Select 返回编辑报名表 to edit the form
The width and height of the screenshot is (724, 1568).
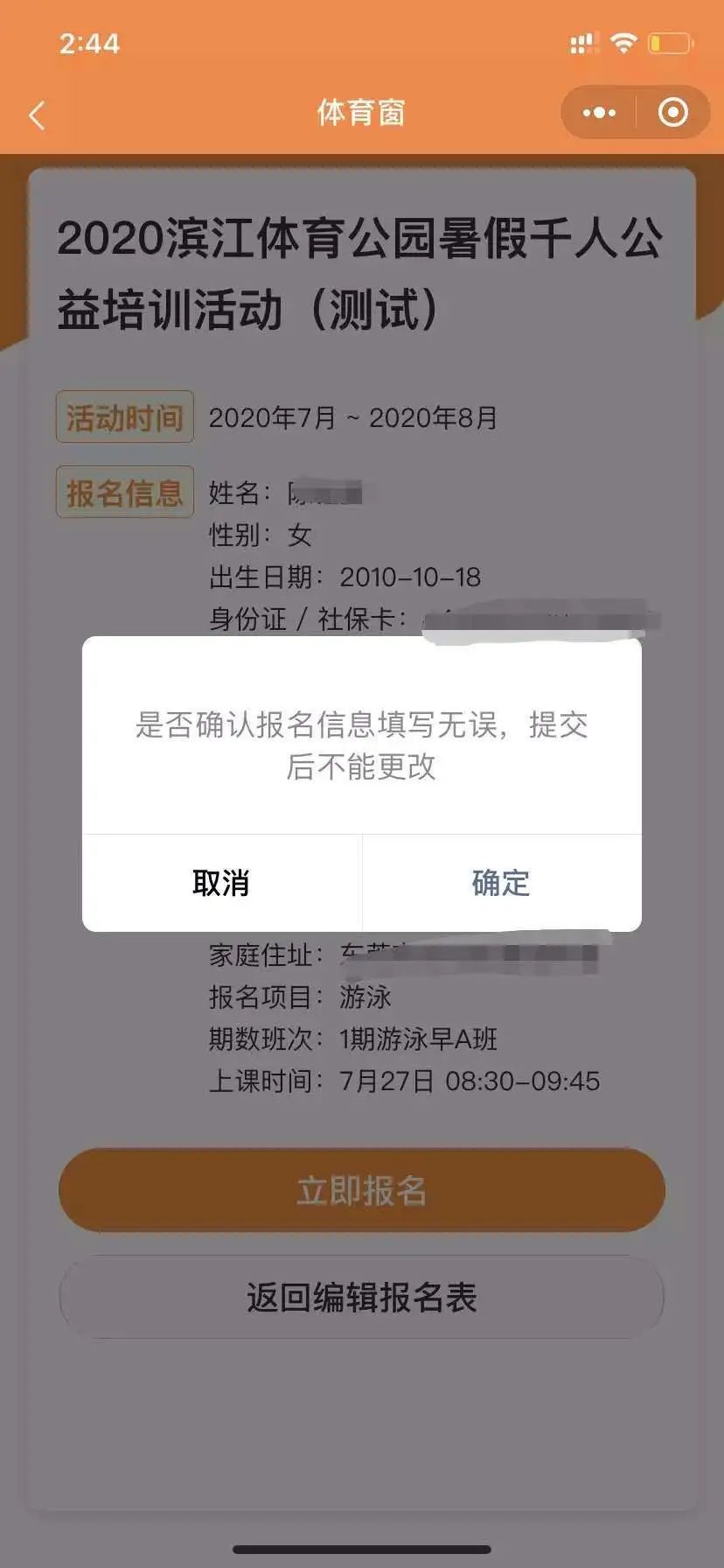pyautogui.click(x=361, y=1297)
